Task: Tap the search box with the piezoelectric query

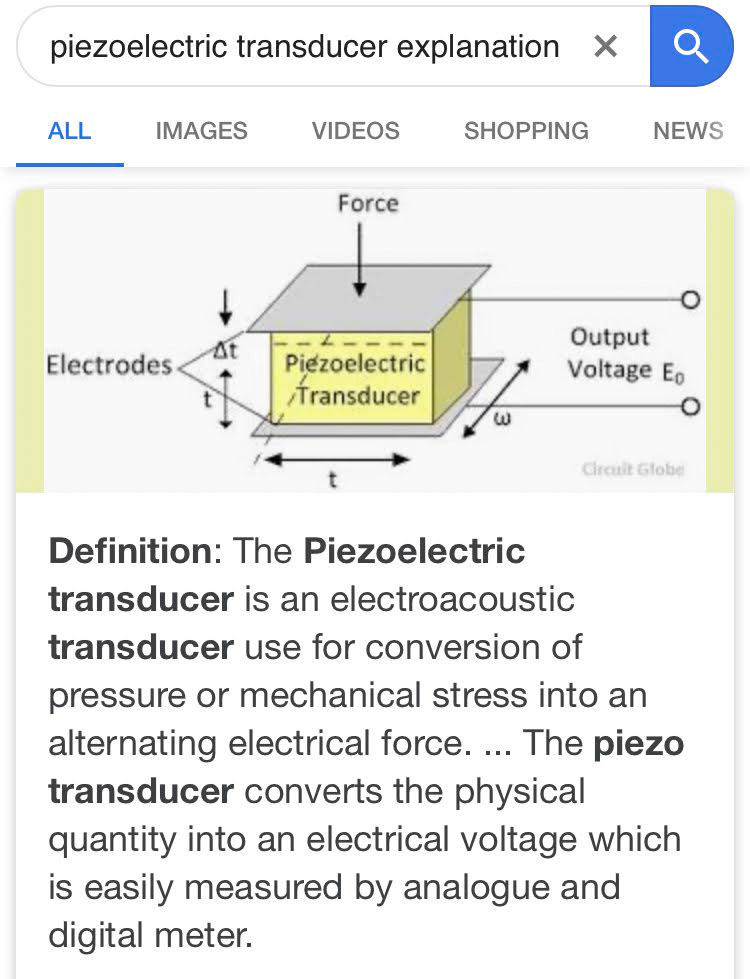Action: coord(305,47)
